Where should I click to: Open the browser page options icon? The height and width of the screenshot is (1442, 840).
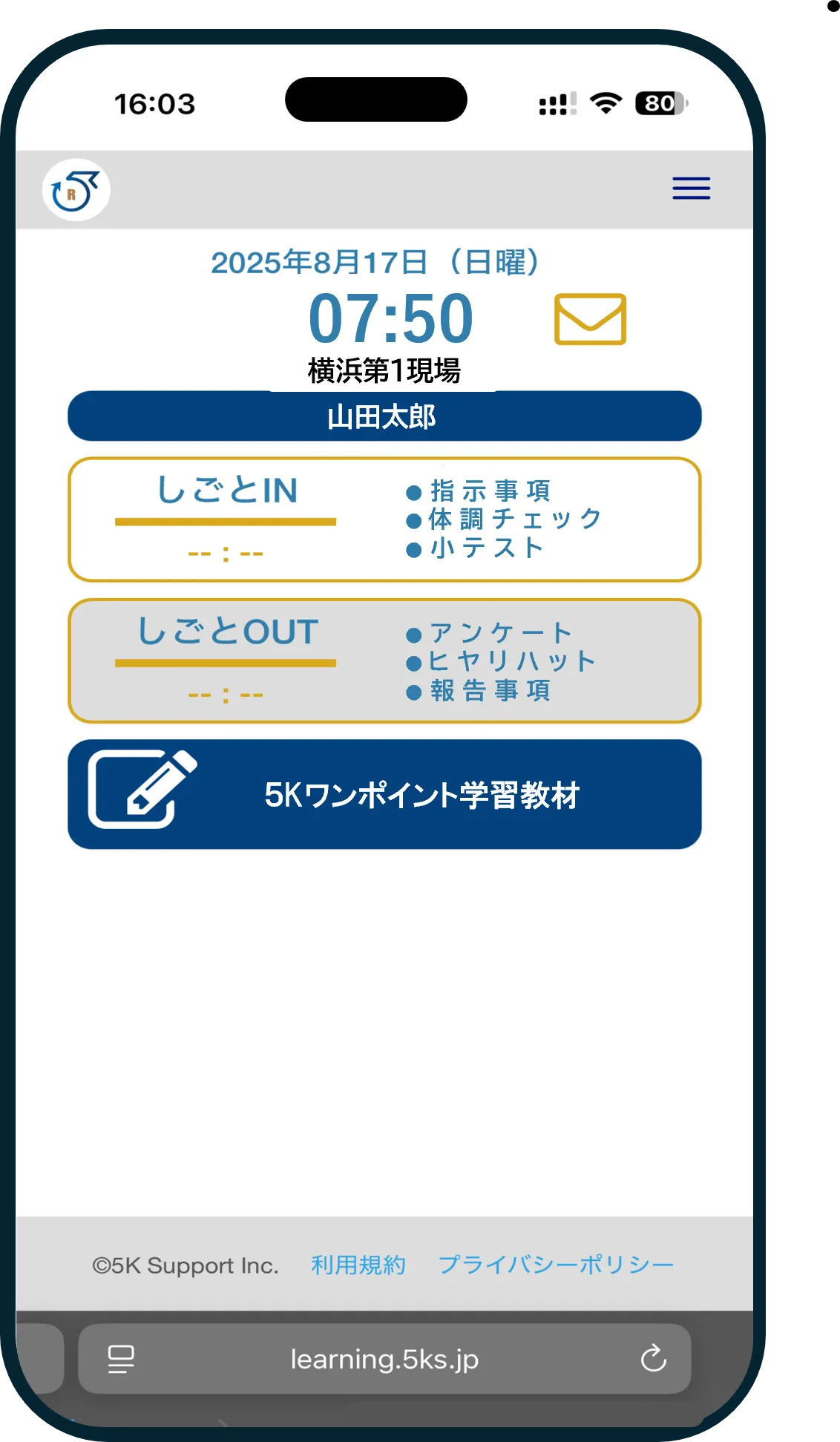pos(121,1359)
